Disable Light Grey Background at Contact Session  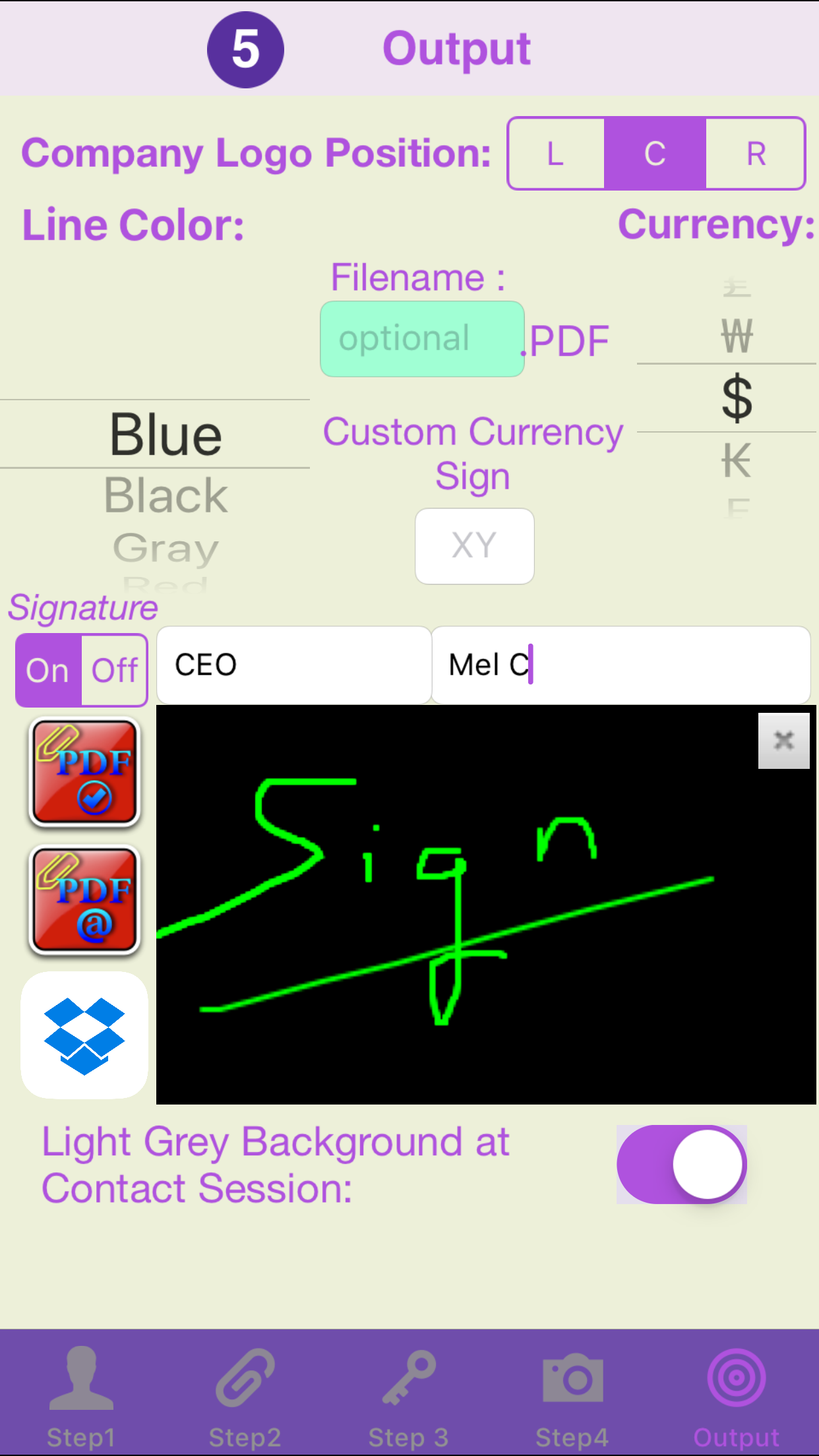coord(681,1163)
